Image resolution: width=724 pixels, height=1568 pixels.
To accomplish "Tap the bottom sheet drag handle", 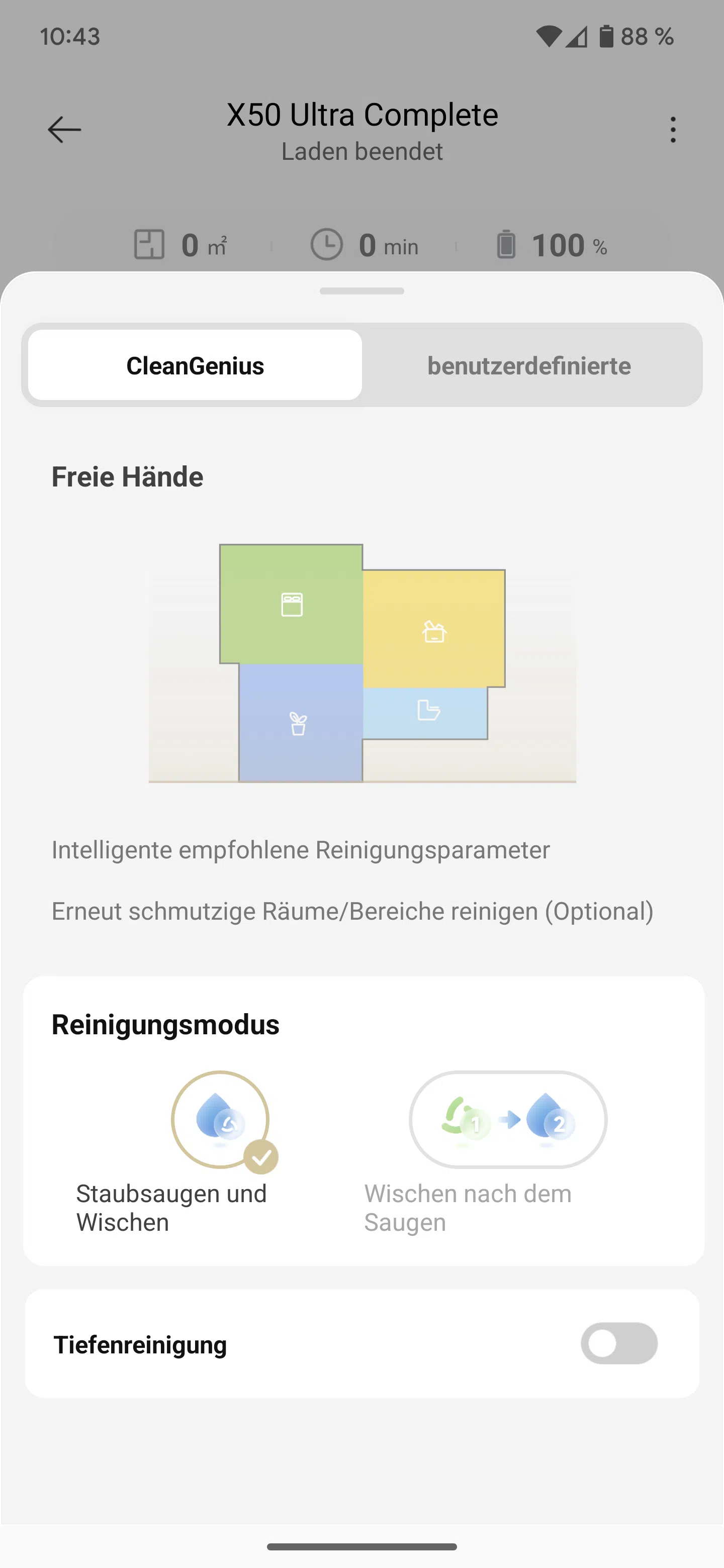I will (361, 291).
